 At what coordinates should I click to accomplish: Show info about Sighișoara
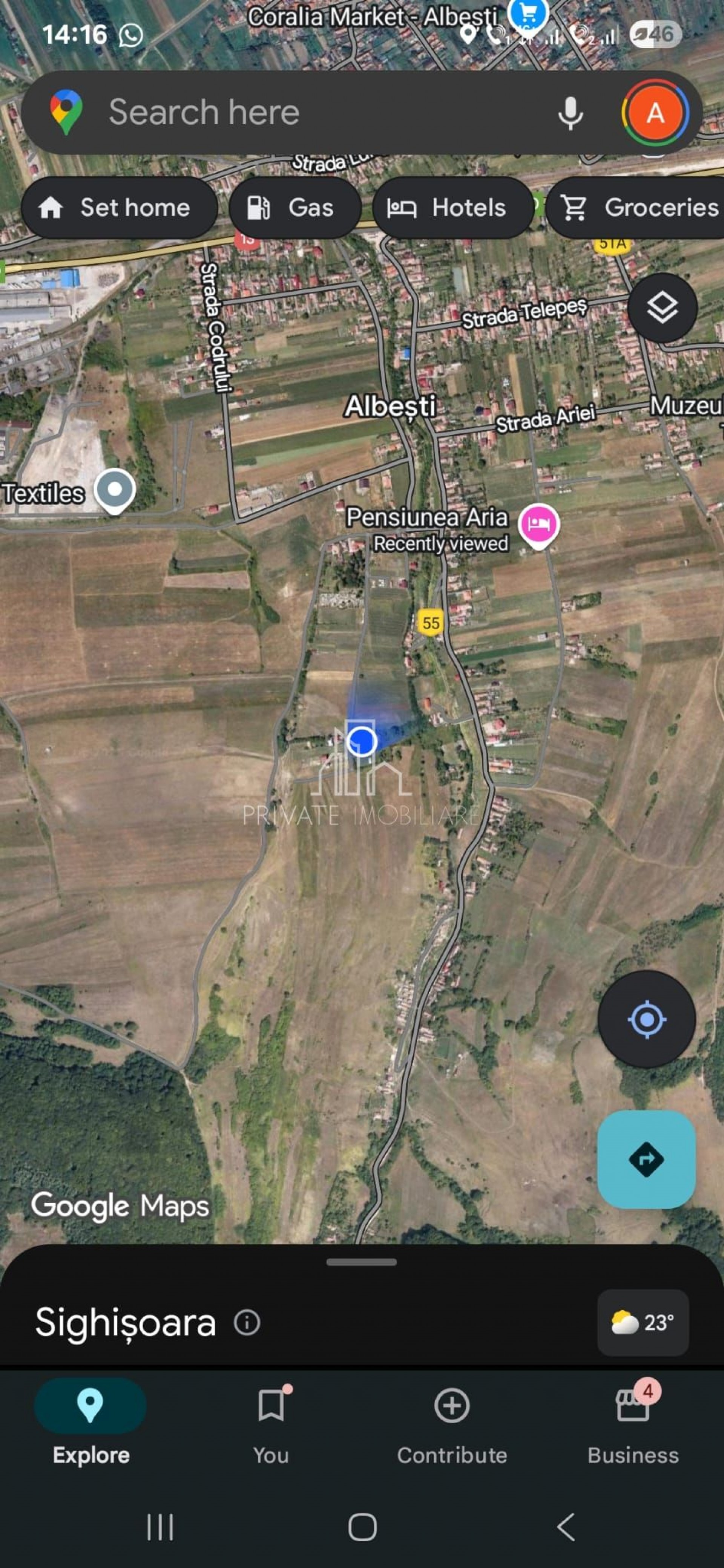pos(247,1323)
